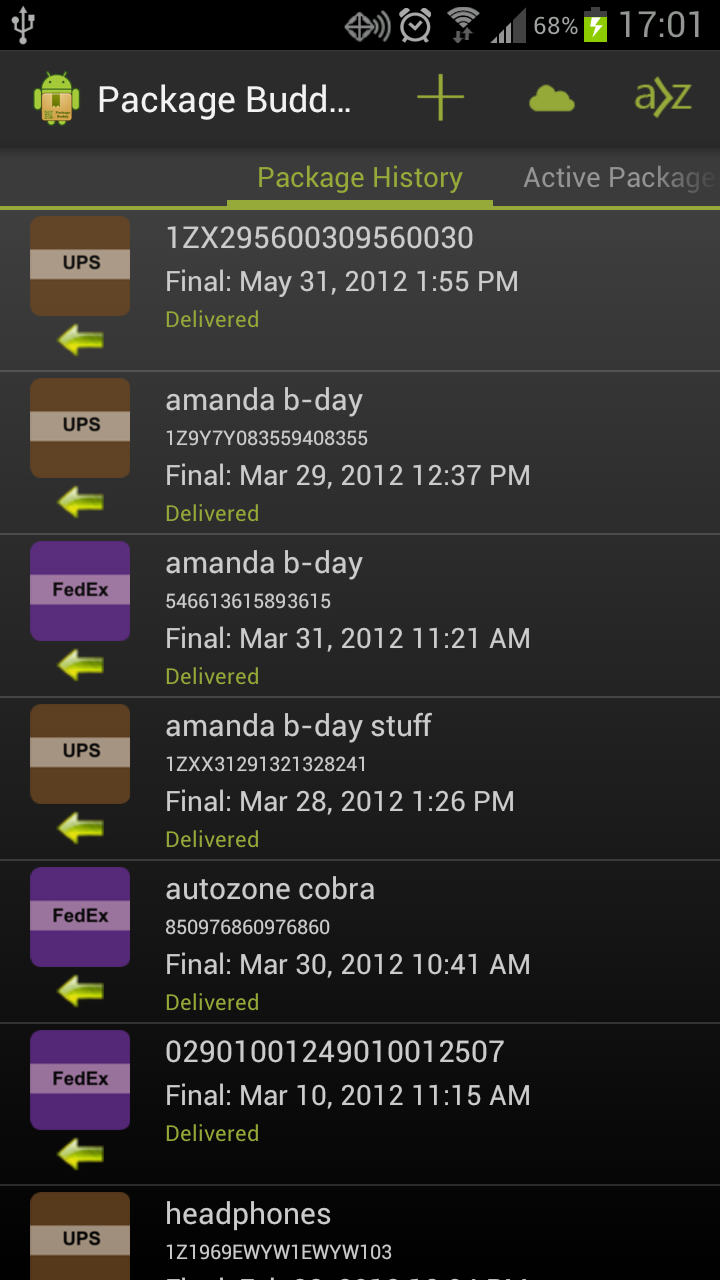Open the autozone cobra package
720x1280 pixels.
[360, 942]
